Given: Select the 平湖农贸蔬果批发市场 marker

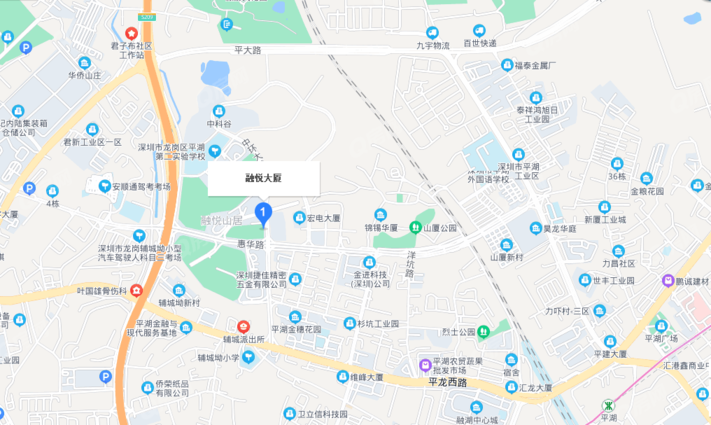Looking at the screenshot, I should coord(425,363).
